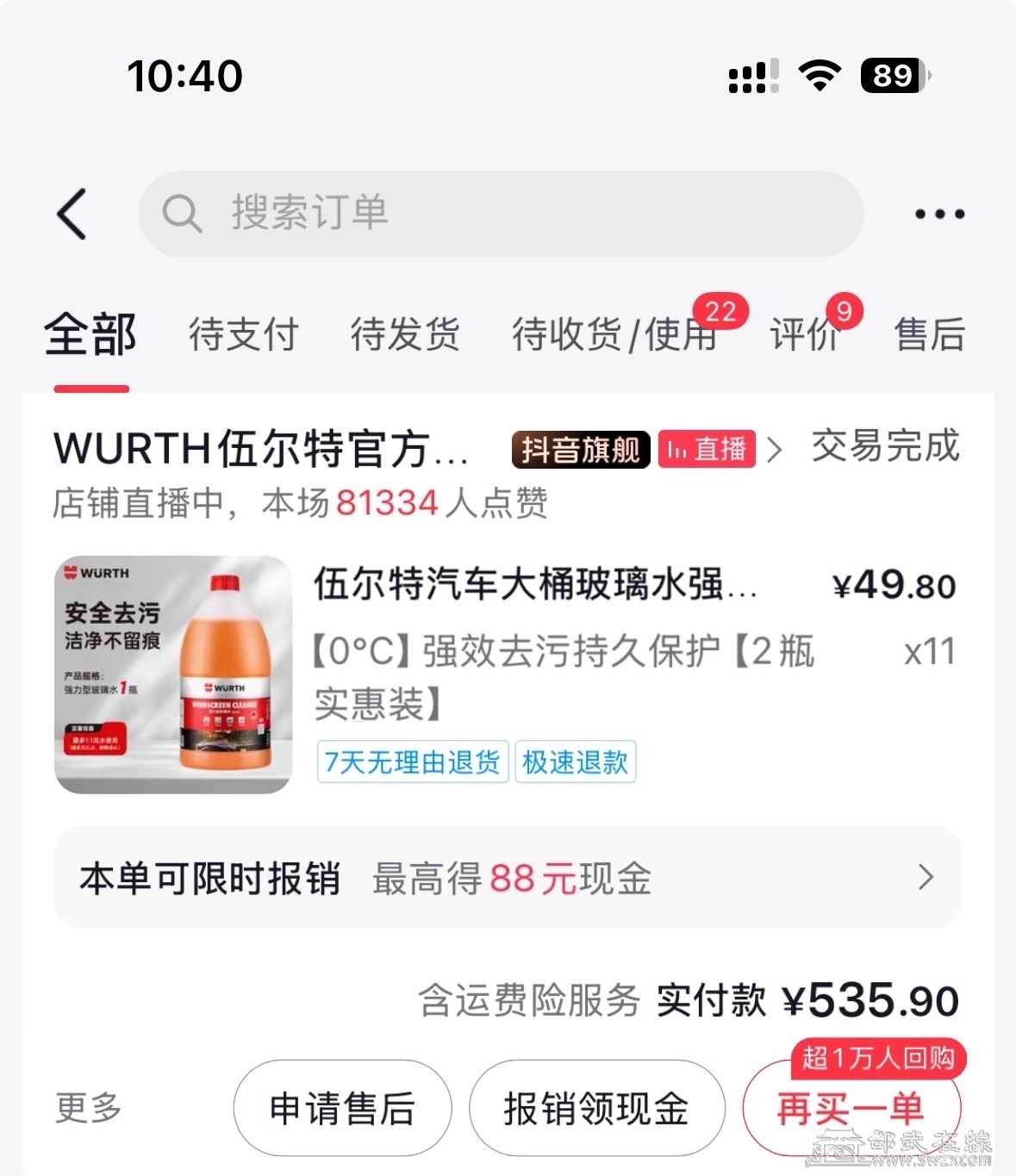This screenshot has height=1176, width=1016.
Task: Open the WURTH伍尔特官方 store page
Action: pos(260,449)
